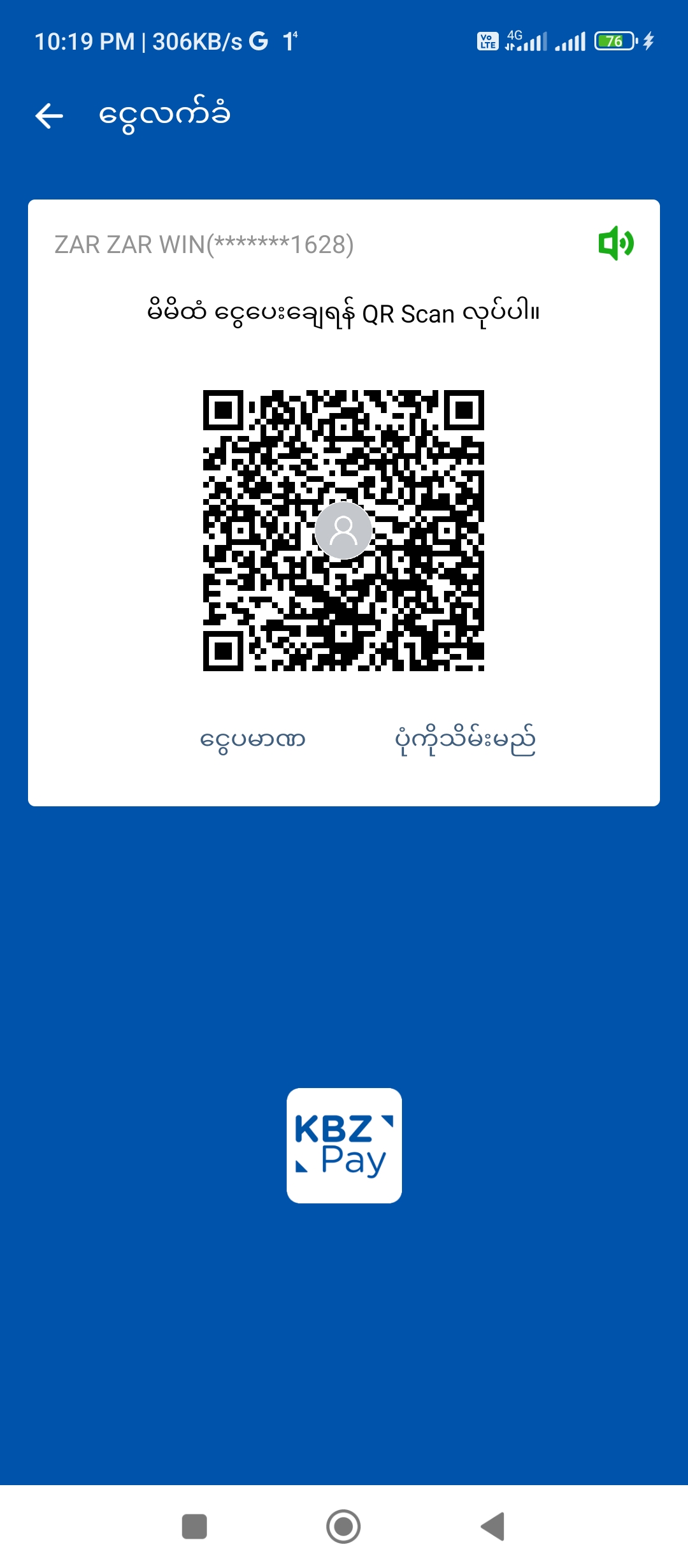Tap ပုံကိုသိမ်းမည် to save the image

pyautogui.click(x=464, y=740)
